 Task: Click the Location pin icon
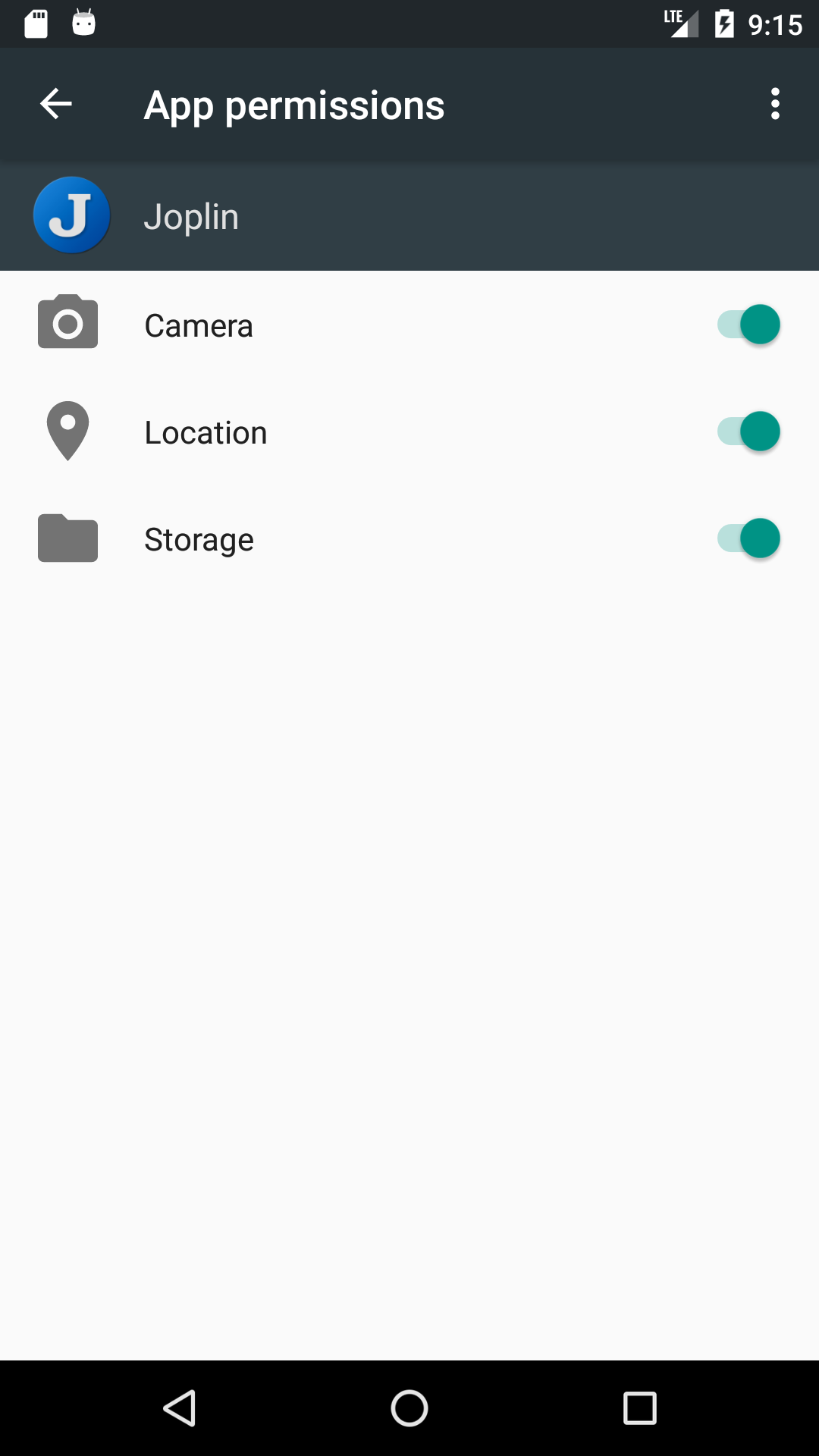click(67, 431)
